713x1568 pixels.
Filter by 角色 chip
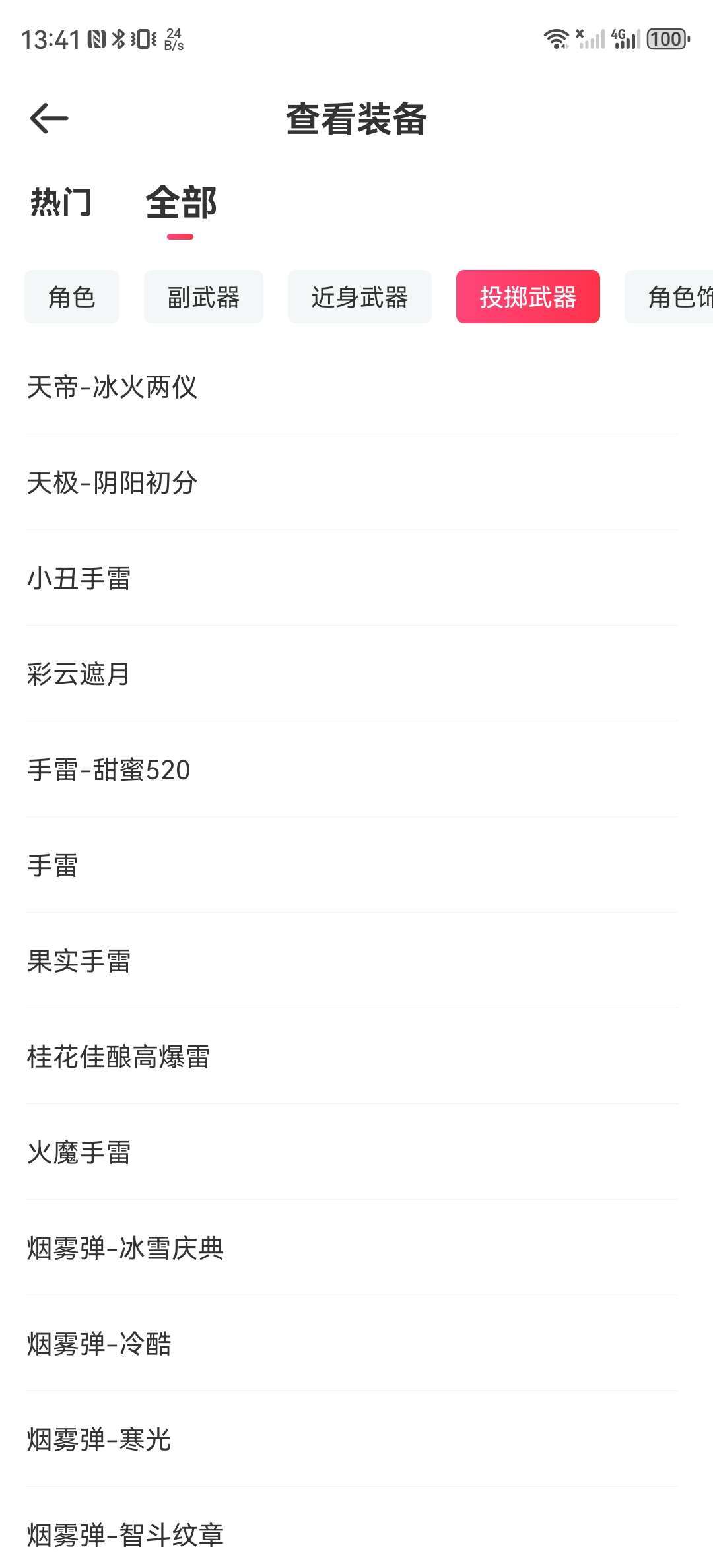[72, 297]
